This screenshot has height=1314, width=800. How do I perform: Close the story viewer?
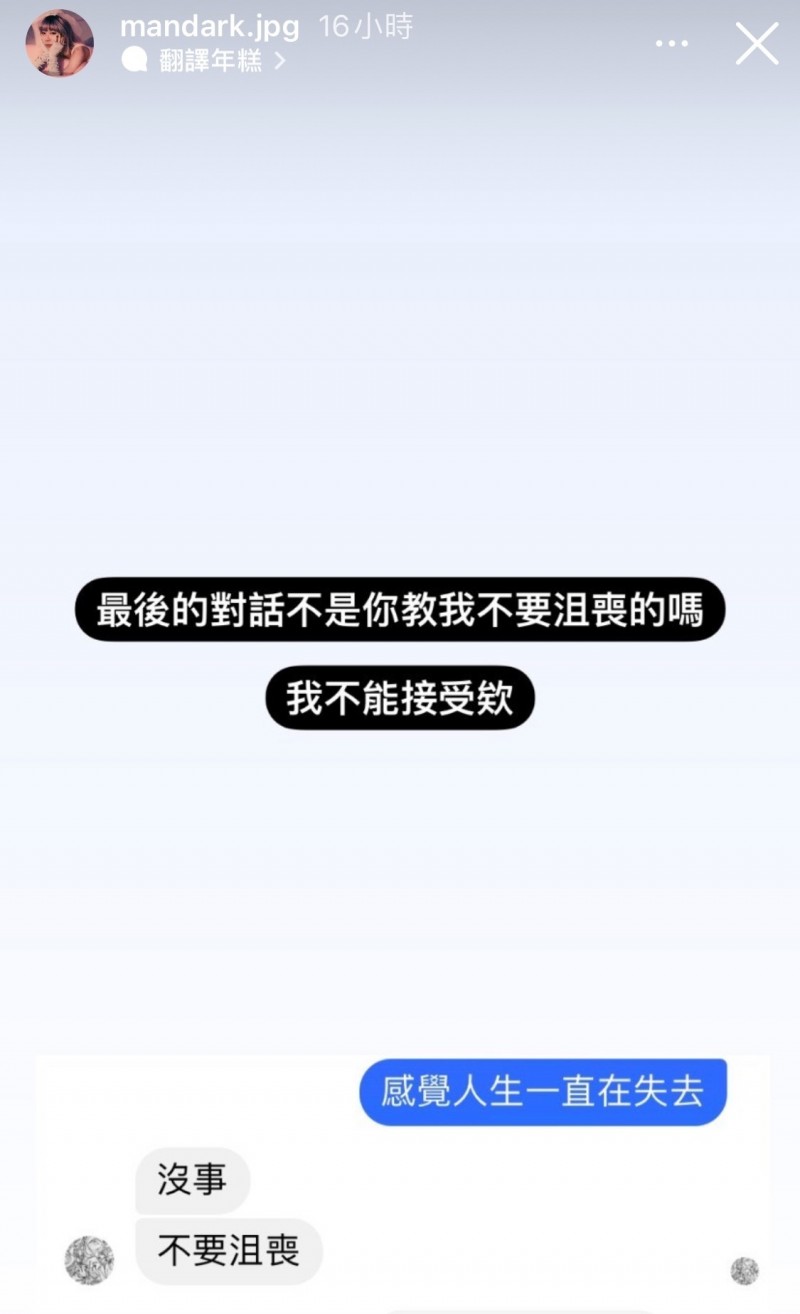757,44
